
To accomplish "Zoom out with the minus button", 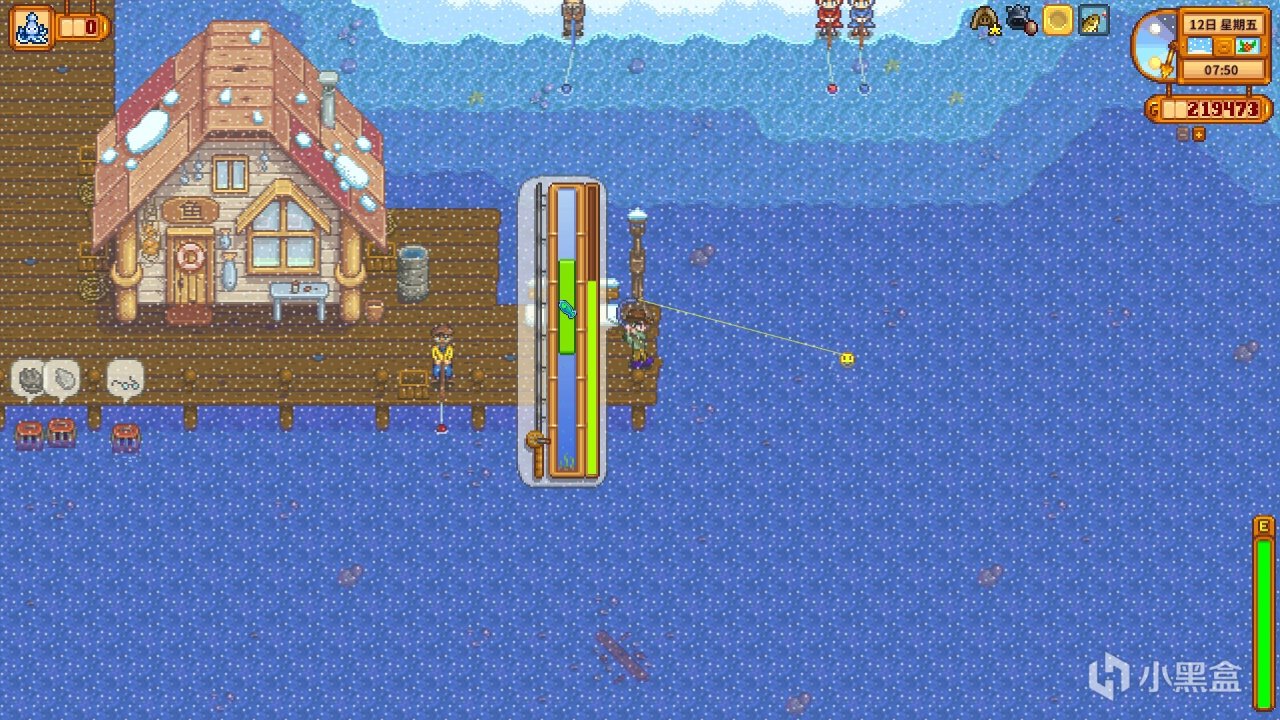I will point(1183,134).
